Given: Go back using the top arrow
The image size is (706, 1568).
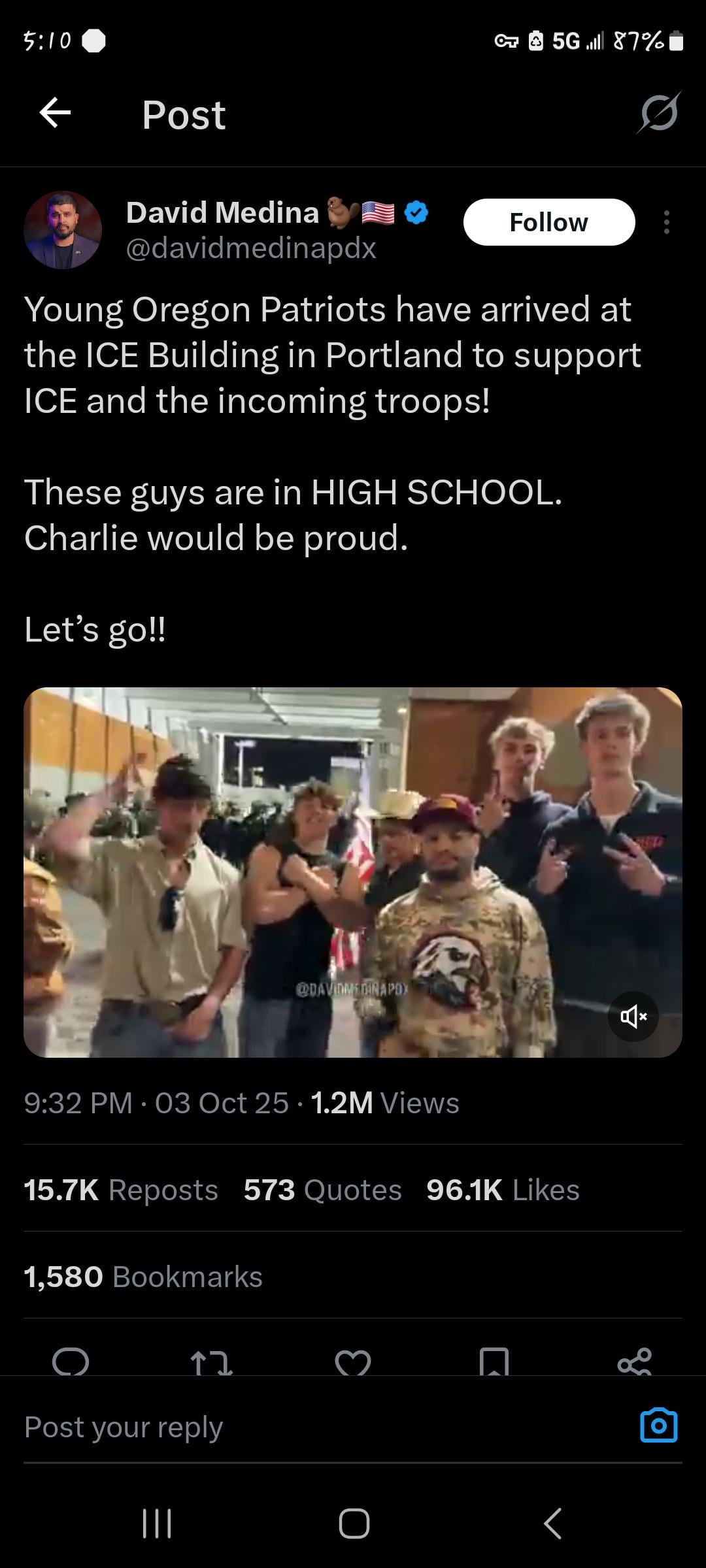Looking at the screenshot, I should click(56, 114).
